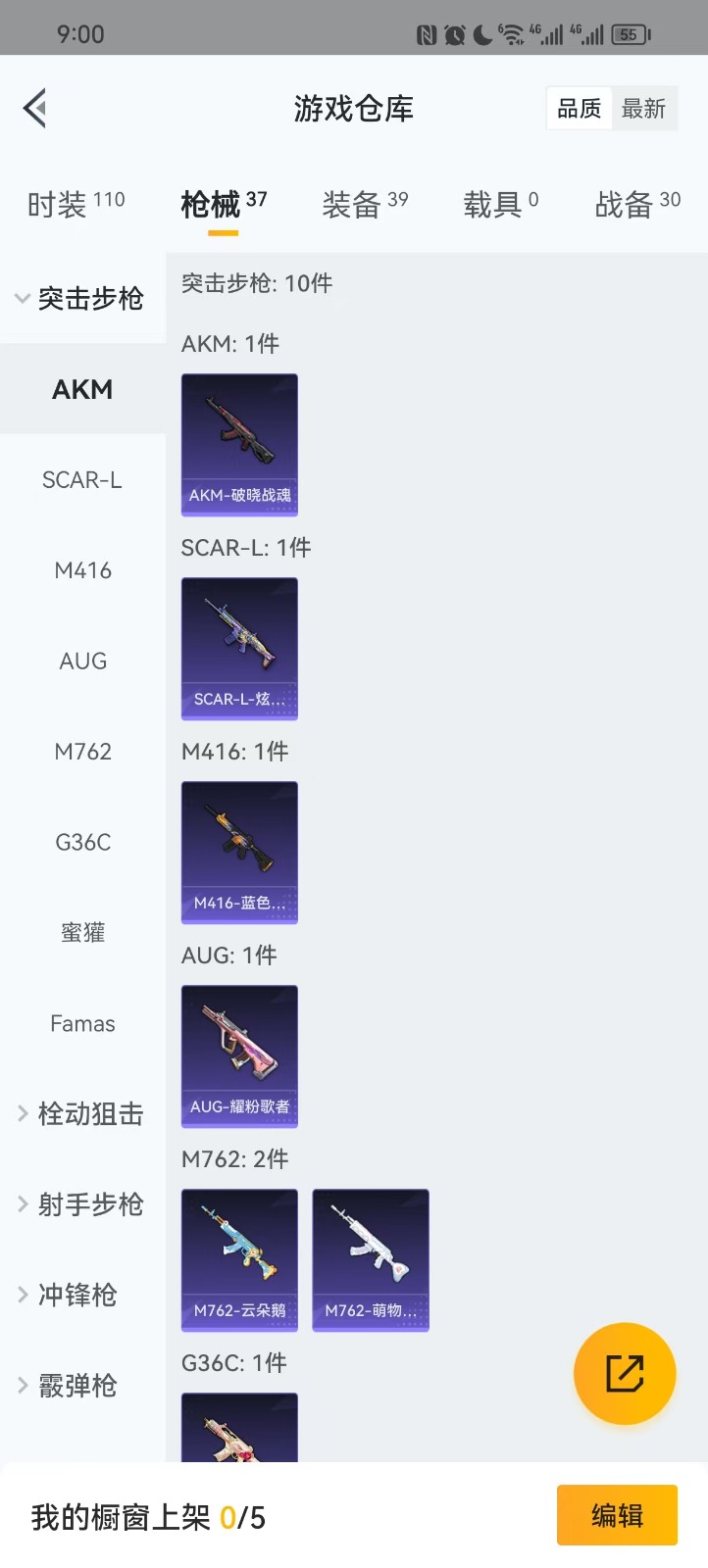
Task: Sort by 品质
Action: tap(580, 109)
